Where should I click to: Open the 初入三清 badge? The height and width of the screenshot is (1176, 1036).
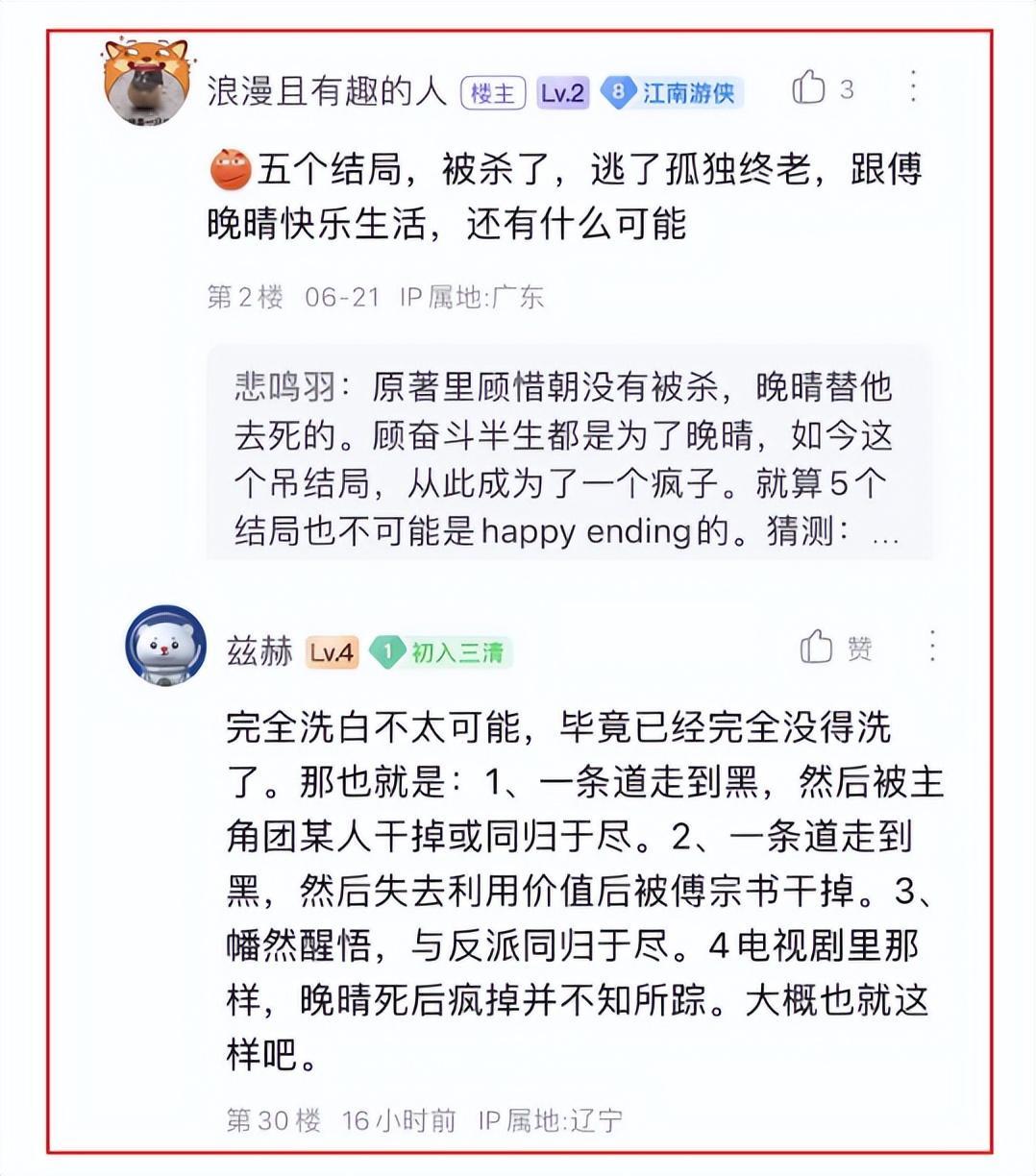(441, 652)
